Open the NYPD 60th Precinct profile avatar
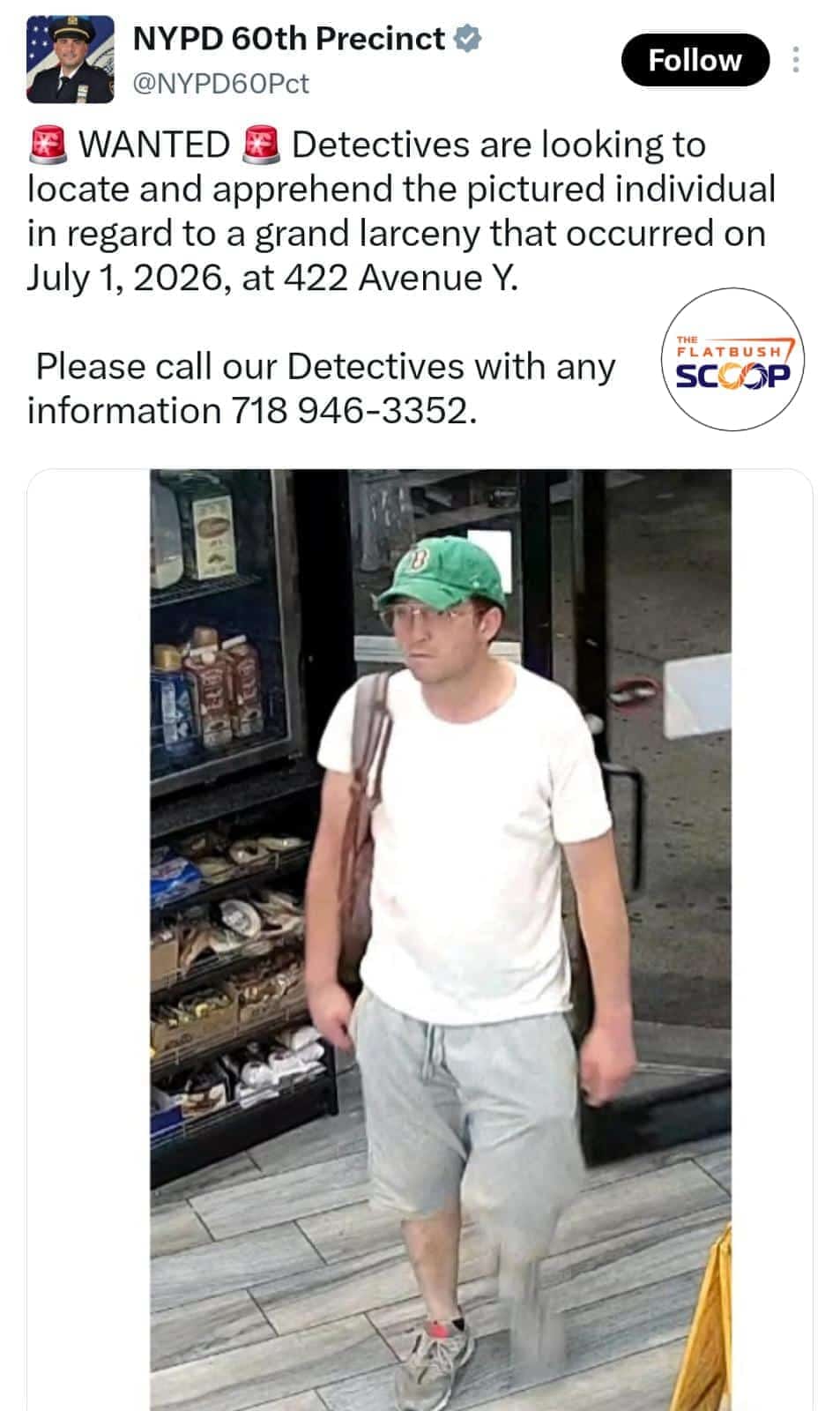Viewport: 840px width, 1411px height. point(71,60)
